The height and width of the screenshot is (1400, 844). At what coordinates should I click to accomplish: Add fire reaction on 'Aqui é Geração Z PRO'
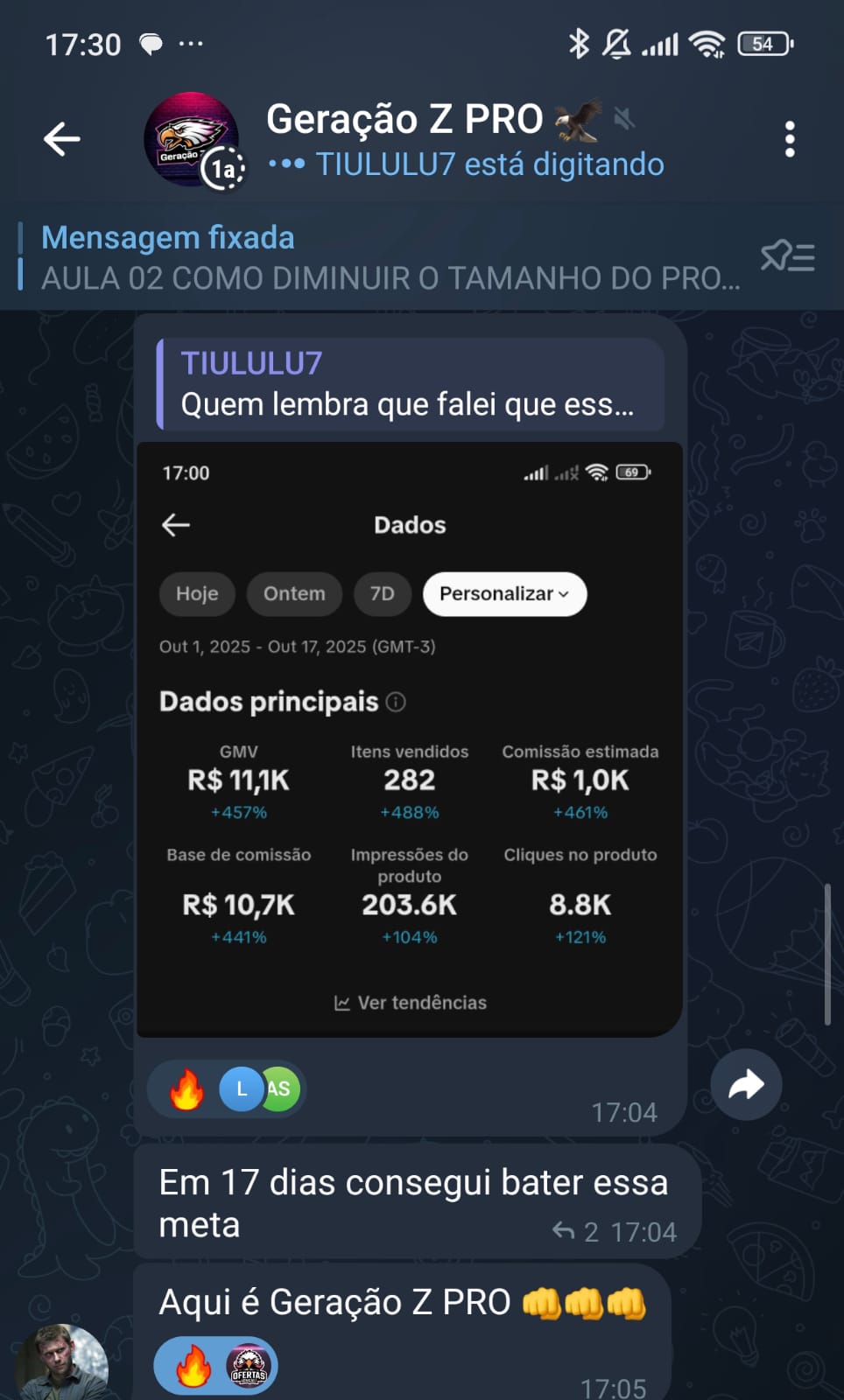193,1366
